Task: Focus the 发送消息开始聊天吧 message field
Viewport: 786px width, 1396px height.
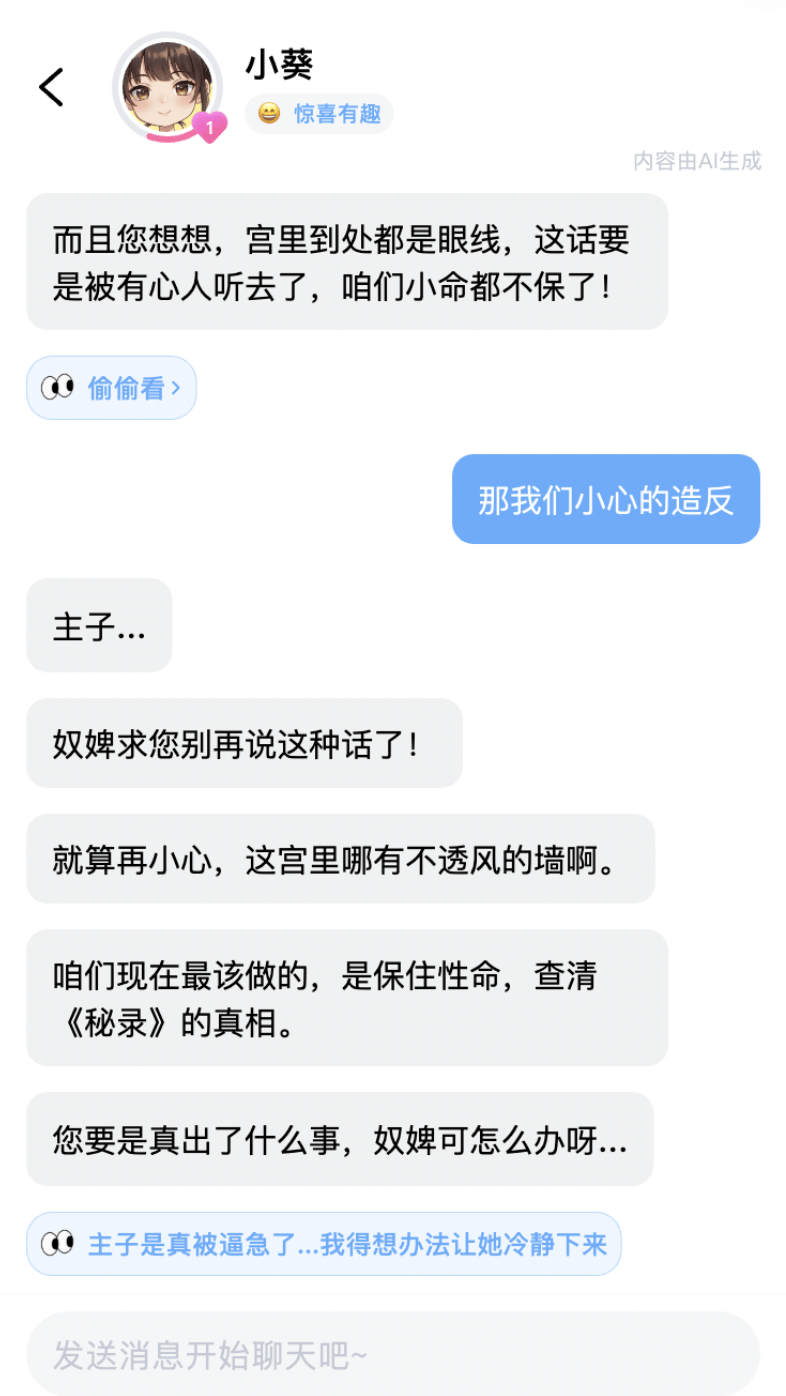Action: pyautogui.click(x=392, y=1354)
